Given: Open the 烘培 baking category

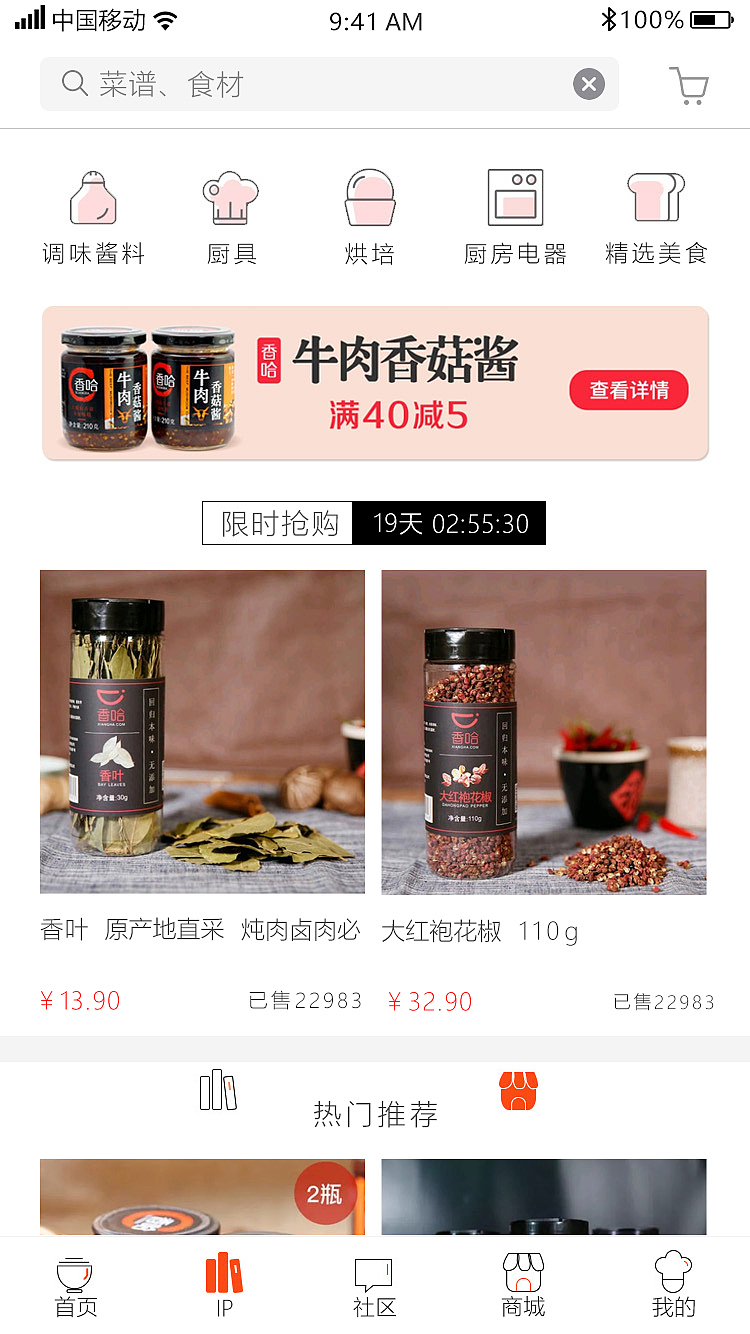Looking at the screenshot, I should (370, 215).
